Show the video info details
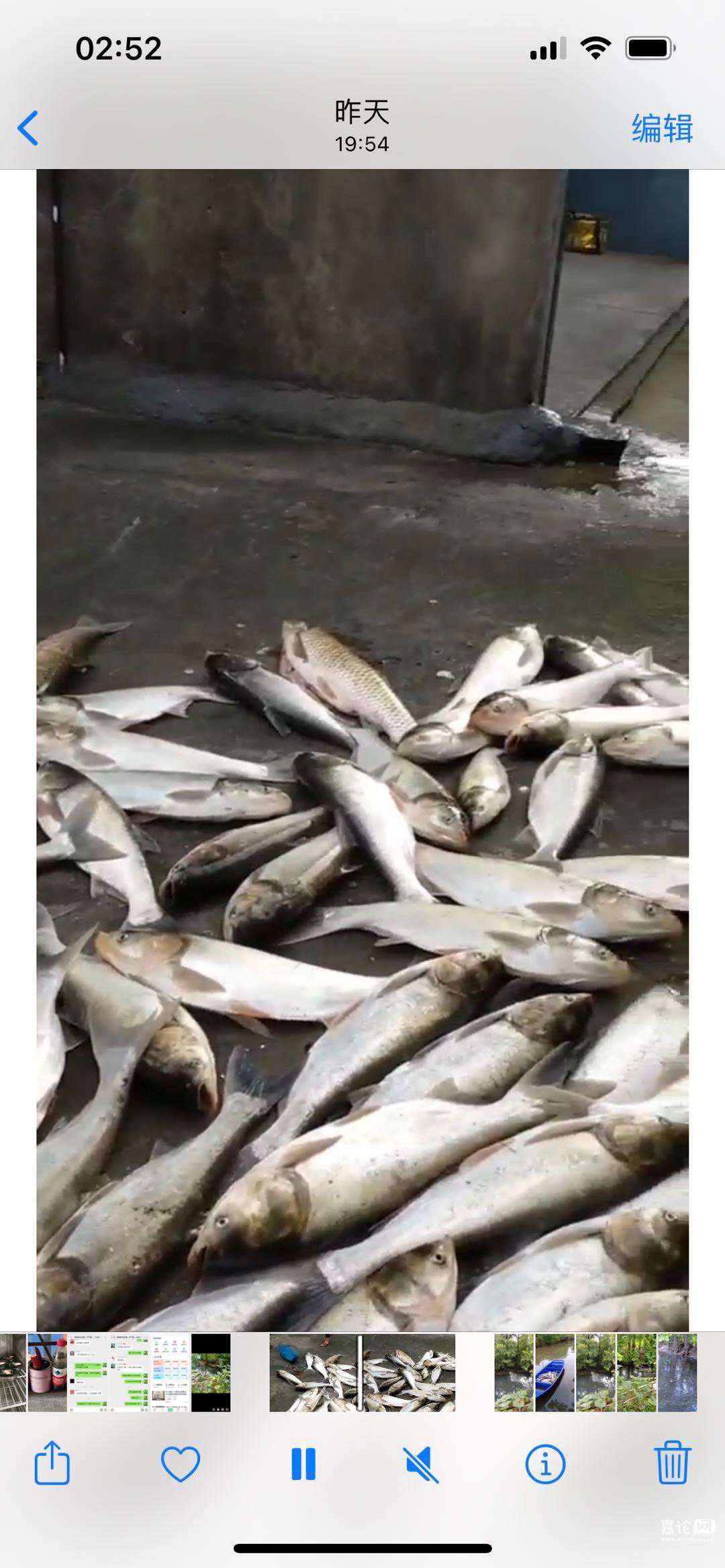Viewport: 725px width, 1568px height. (x=544, y=1463)
